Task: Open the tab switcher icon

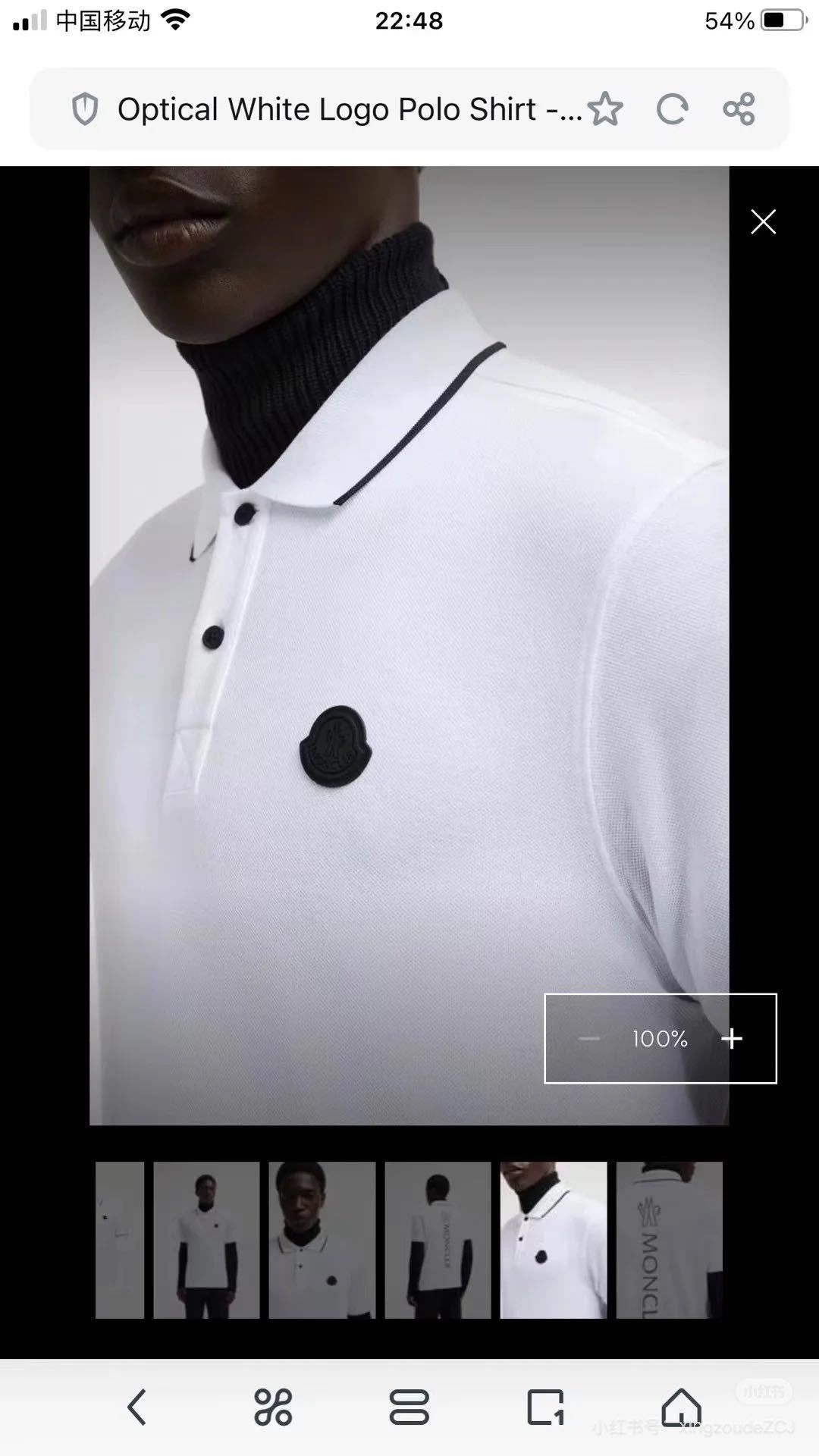Action: click(x=410, y=1409)
